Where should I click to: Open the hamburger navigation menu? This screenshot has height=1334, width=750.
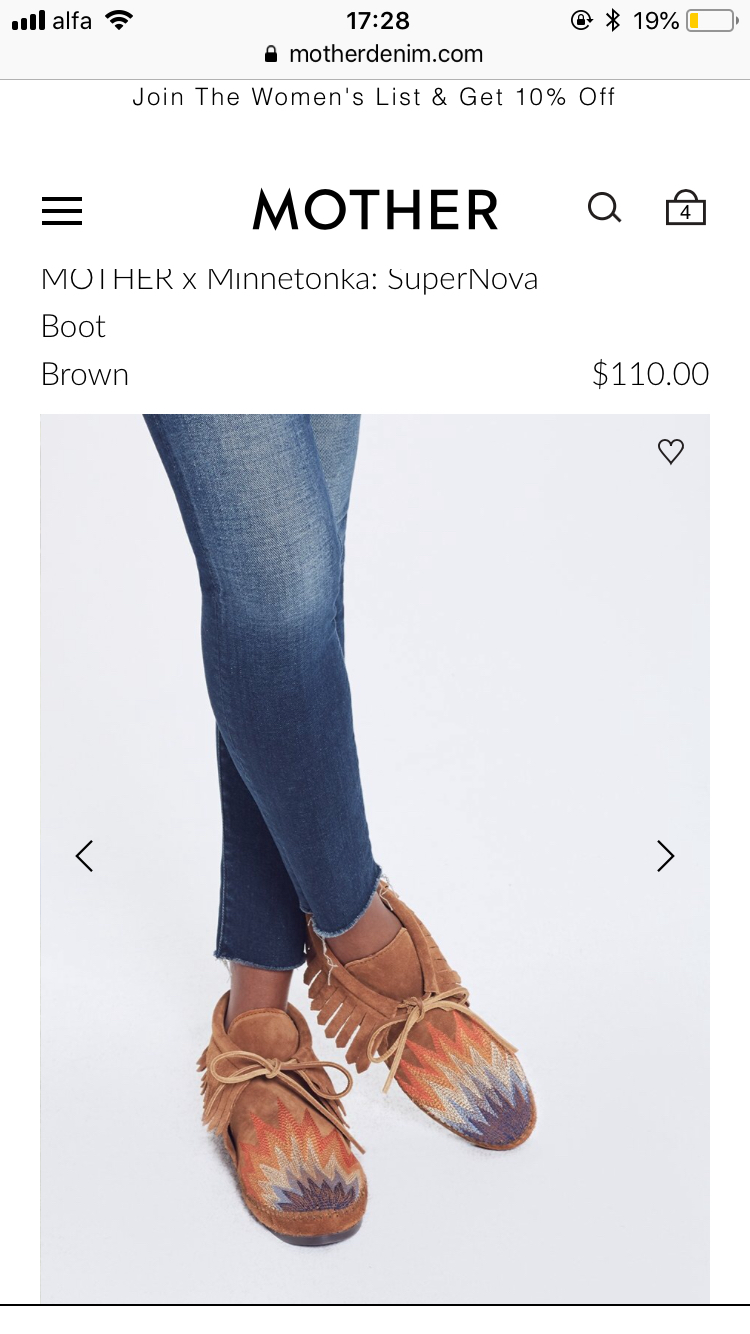pos(62,210)
